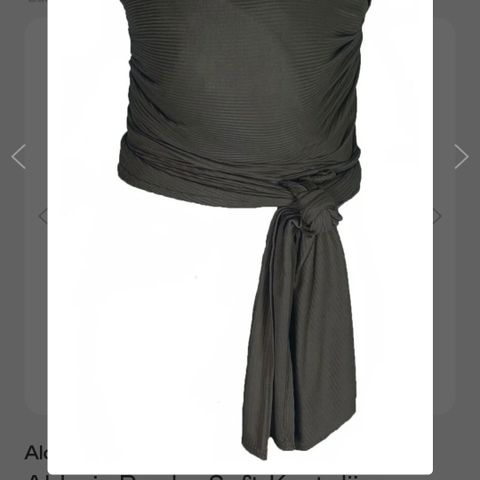Show the next product image
This screenshot has height=480, width=480.
tap(461, 157)
